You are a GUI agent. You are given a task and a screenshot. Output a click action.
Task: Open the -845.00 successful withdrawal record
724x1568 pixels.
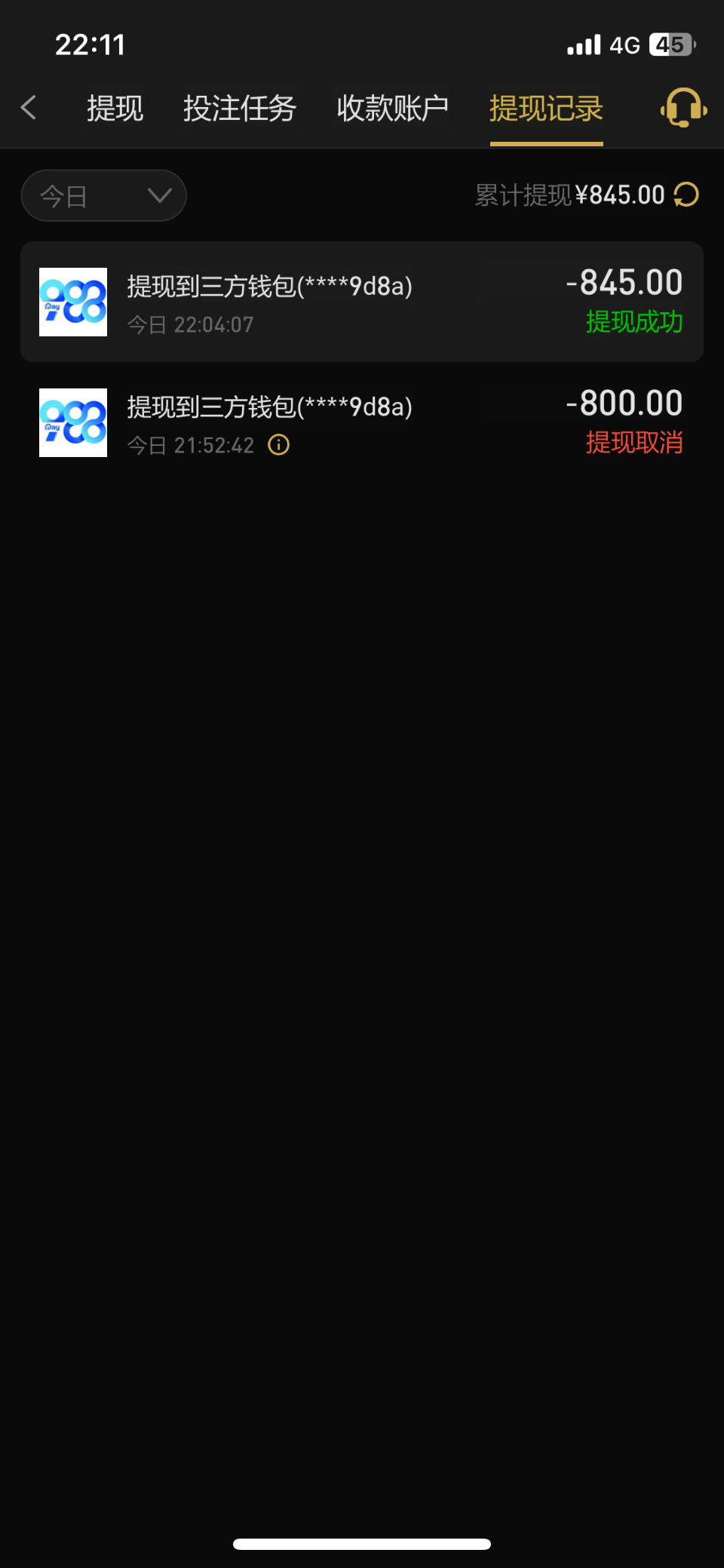362,302
